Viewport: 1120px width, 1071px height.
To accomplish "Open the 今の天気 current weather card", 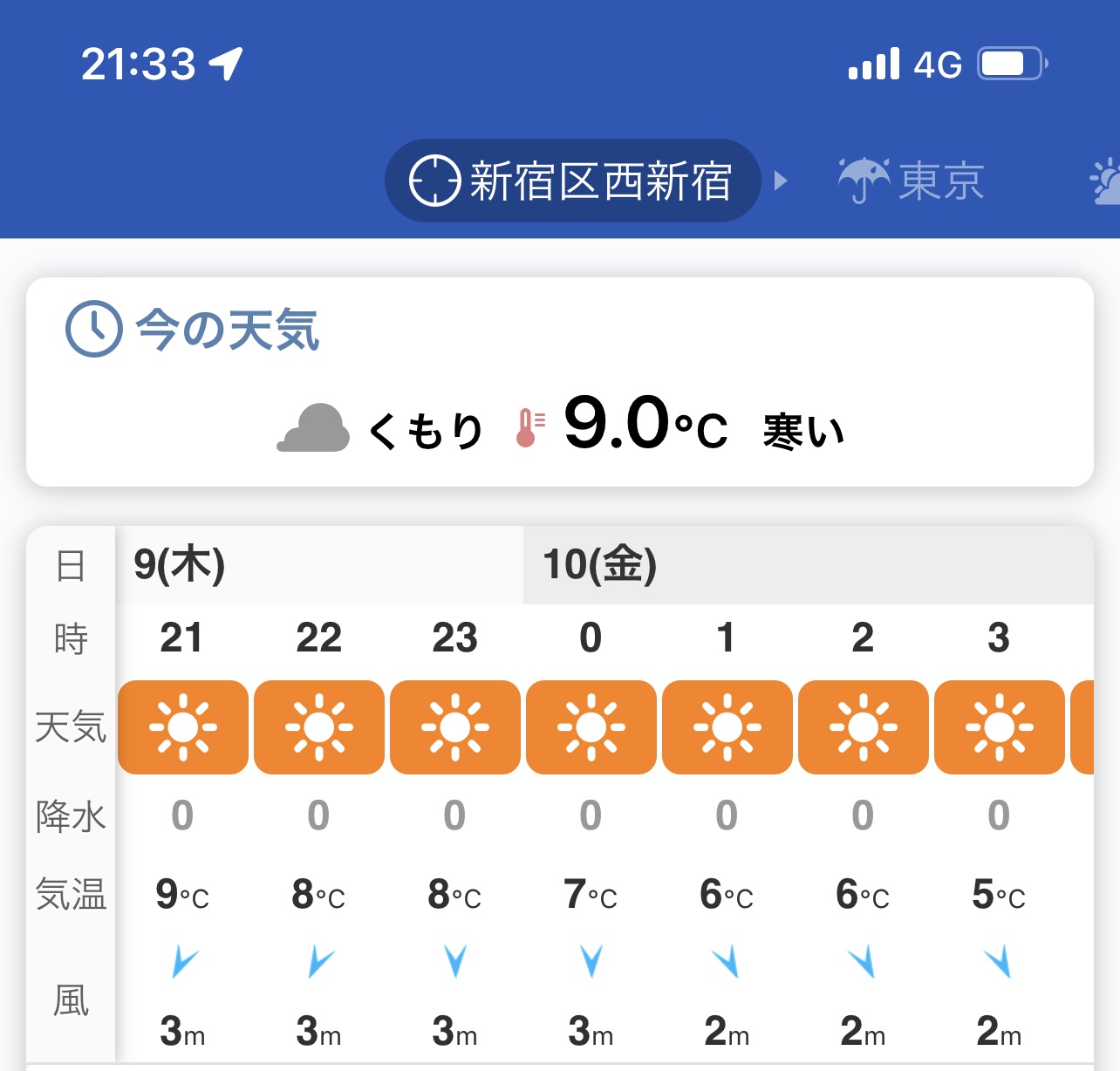I will (559, 382).
